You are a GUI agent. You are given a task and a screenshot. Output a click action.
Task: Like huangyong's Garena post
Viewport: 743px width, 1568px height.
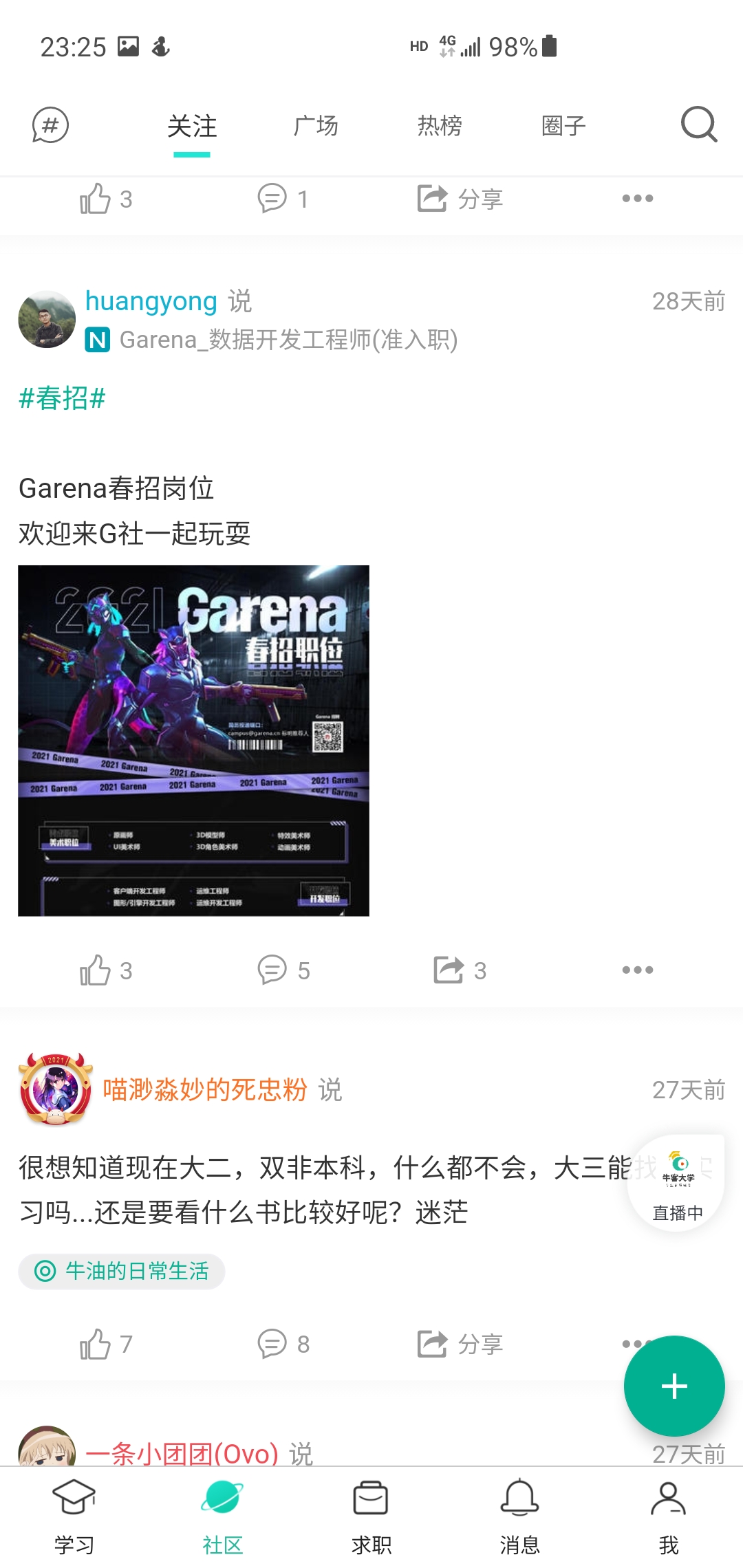pyautogui.click(x=105, y=970)
